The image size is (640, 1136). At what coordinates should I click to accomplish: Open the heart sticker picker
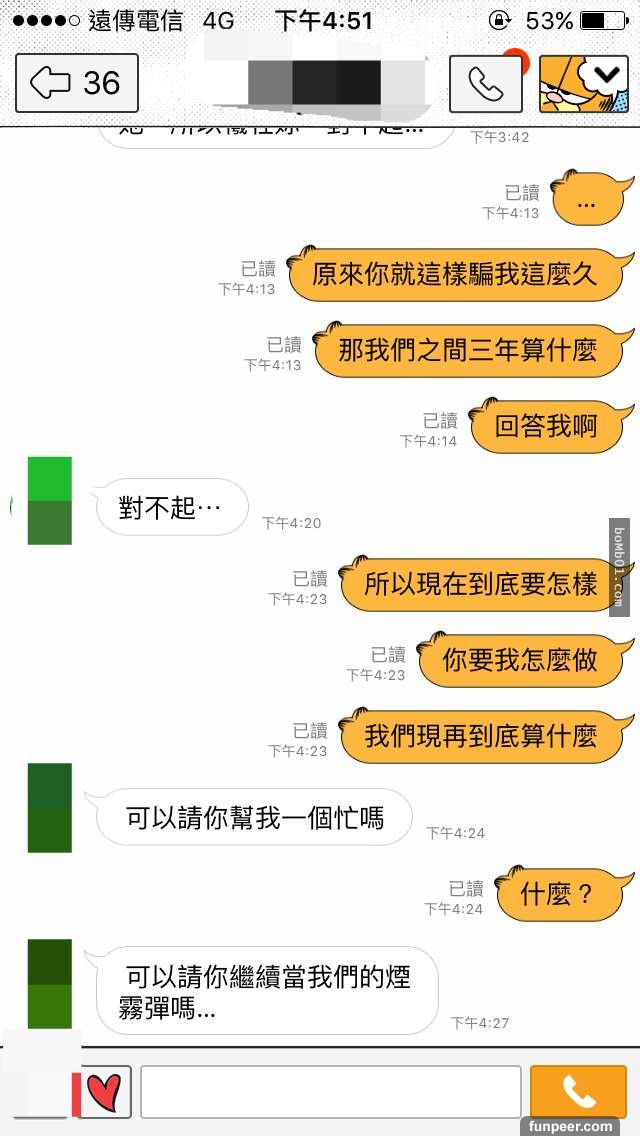[107, 1091]
